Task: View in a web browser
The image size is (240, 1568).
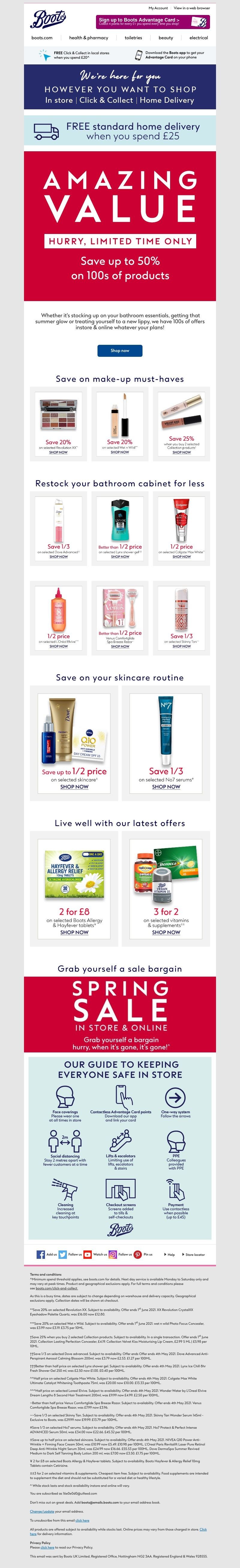Action: pyautogui.click(x=191, y=8)
